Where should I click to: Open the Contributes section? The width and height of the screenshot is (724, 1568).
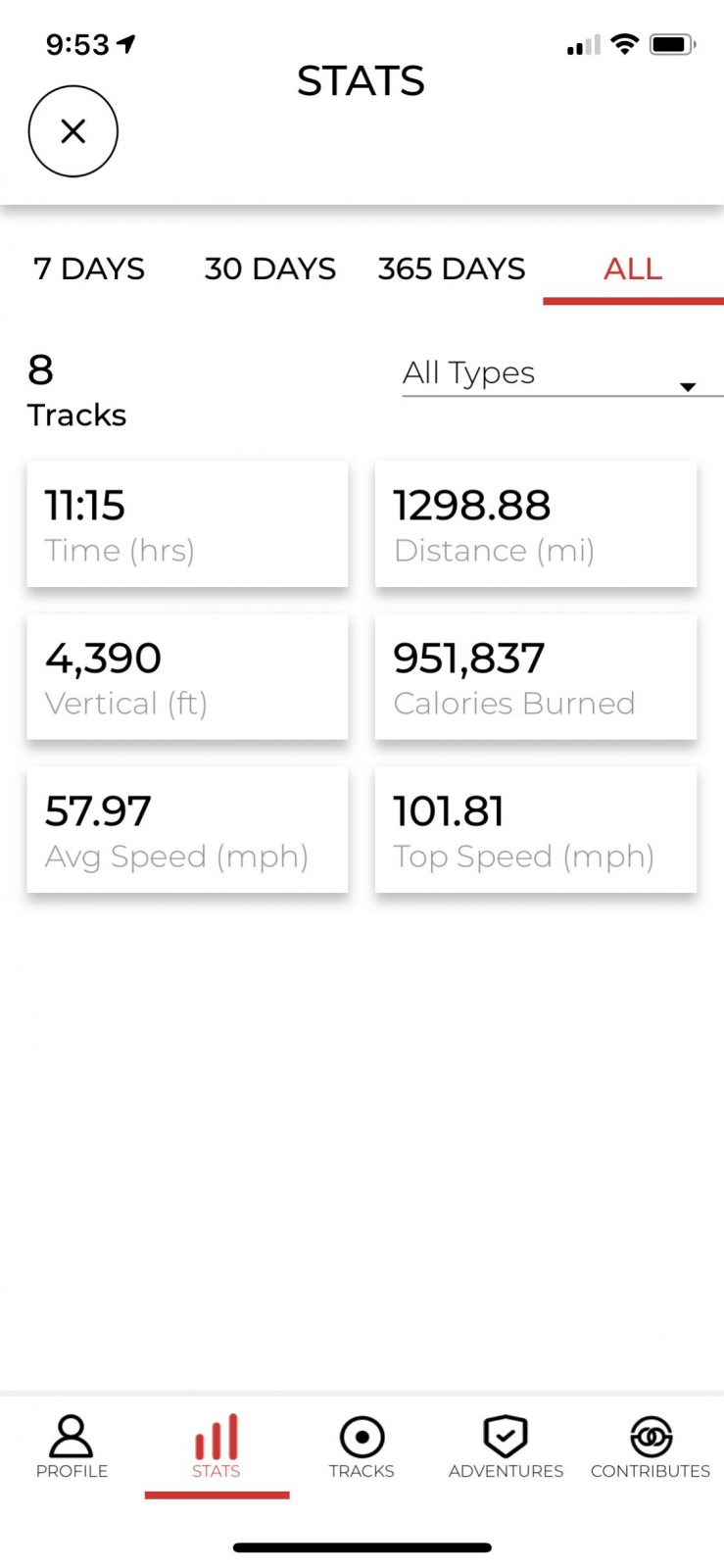point(651,1446)
